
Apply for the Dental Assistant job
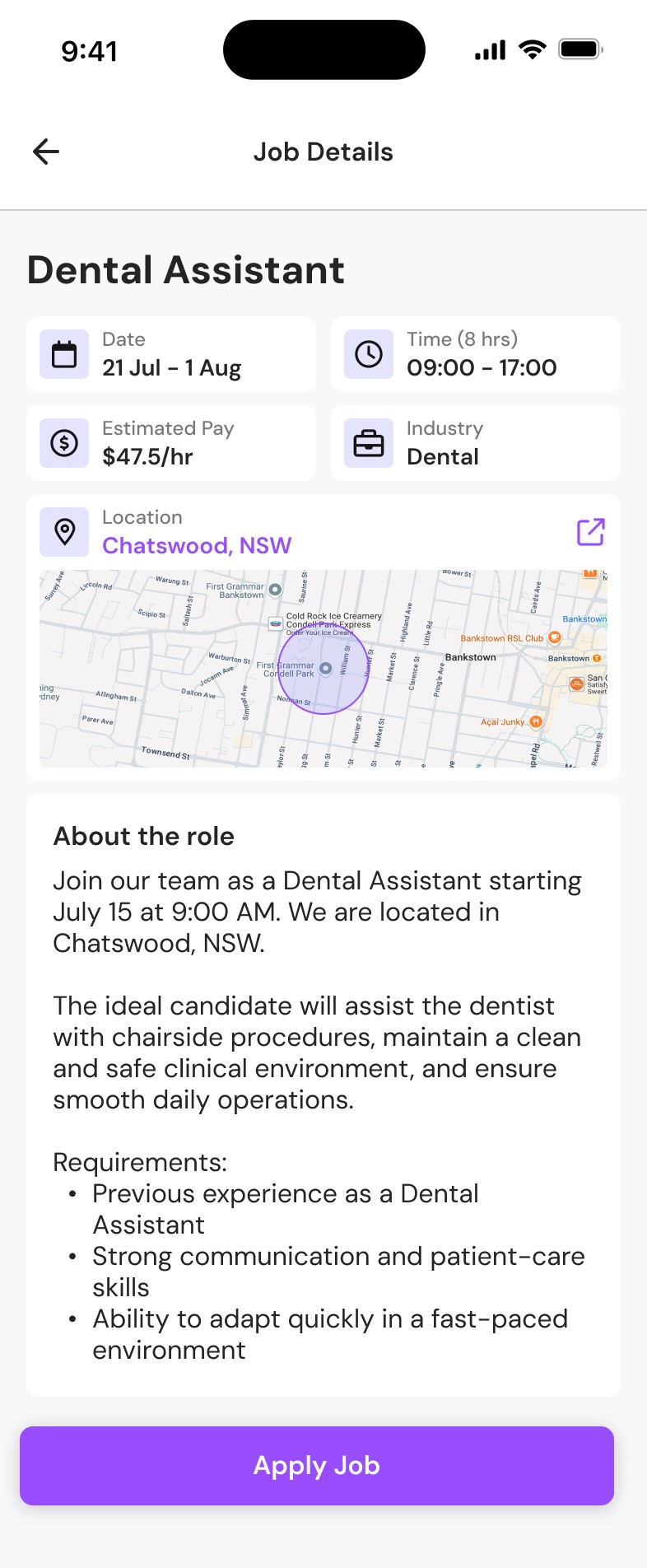click(317, 1465)
